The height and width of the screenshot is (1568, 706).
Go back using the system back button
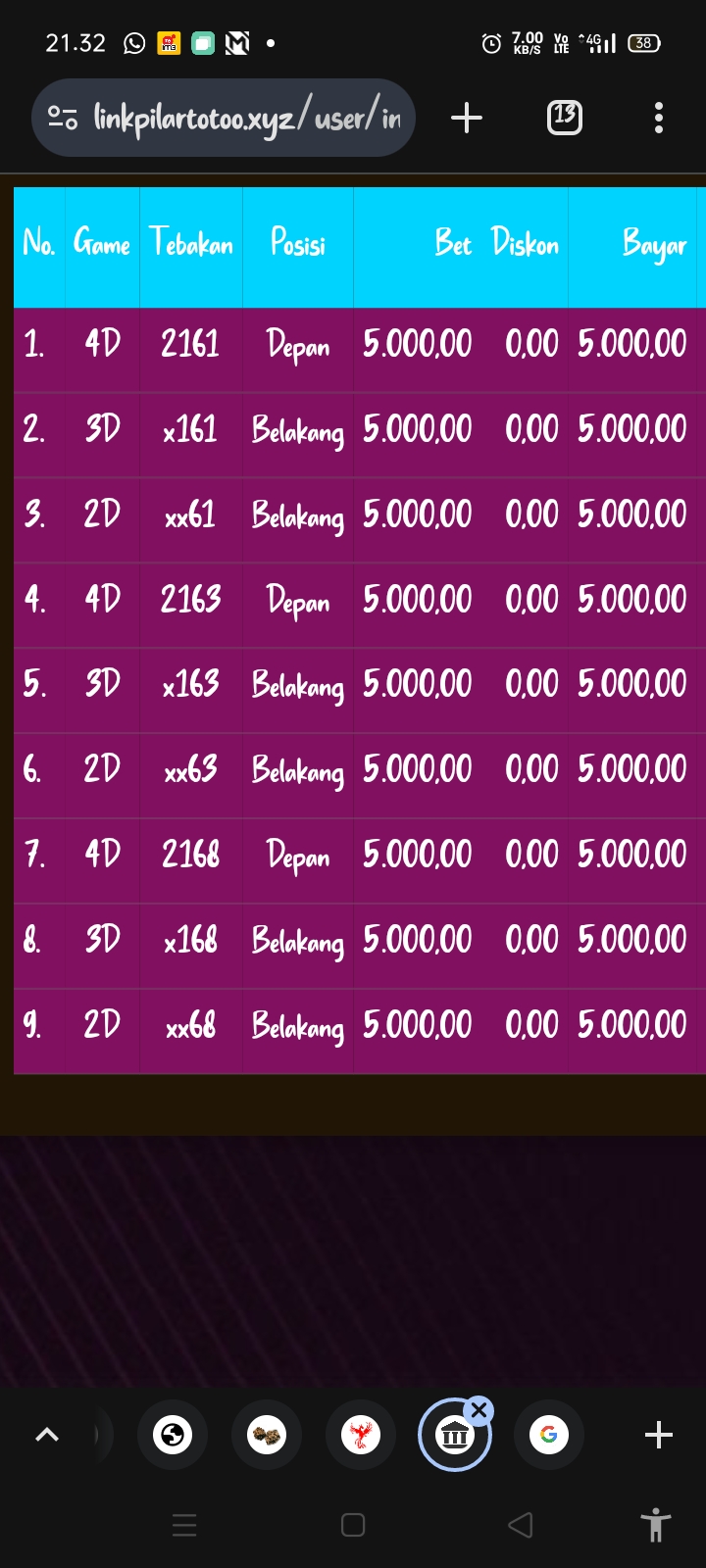tap(521, 1525)
